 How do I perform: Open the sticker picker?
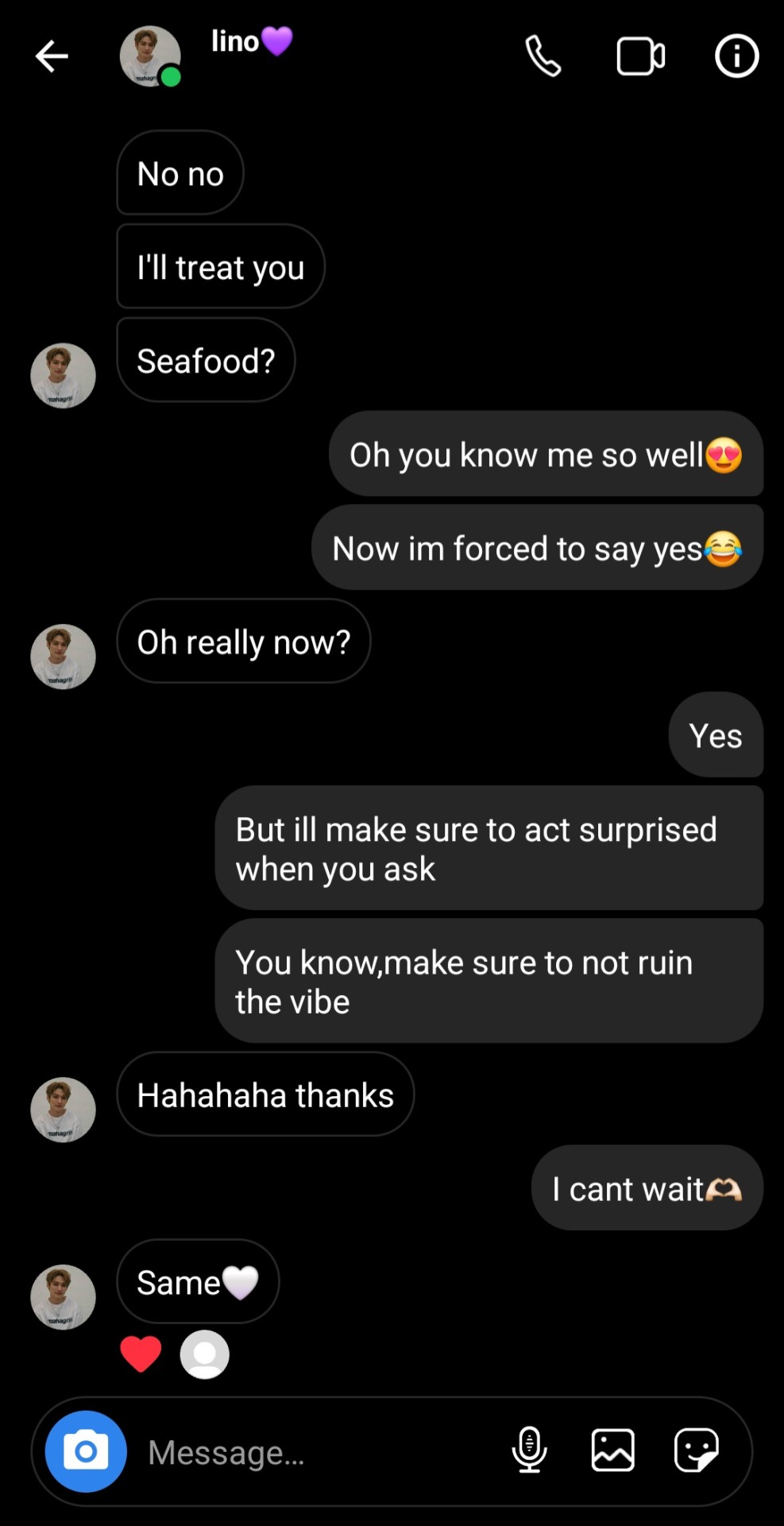[697, 1451]
